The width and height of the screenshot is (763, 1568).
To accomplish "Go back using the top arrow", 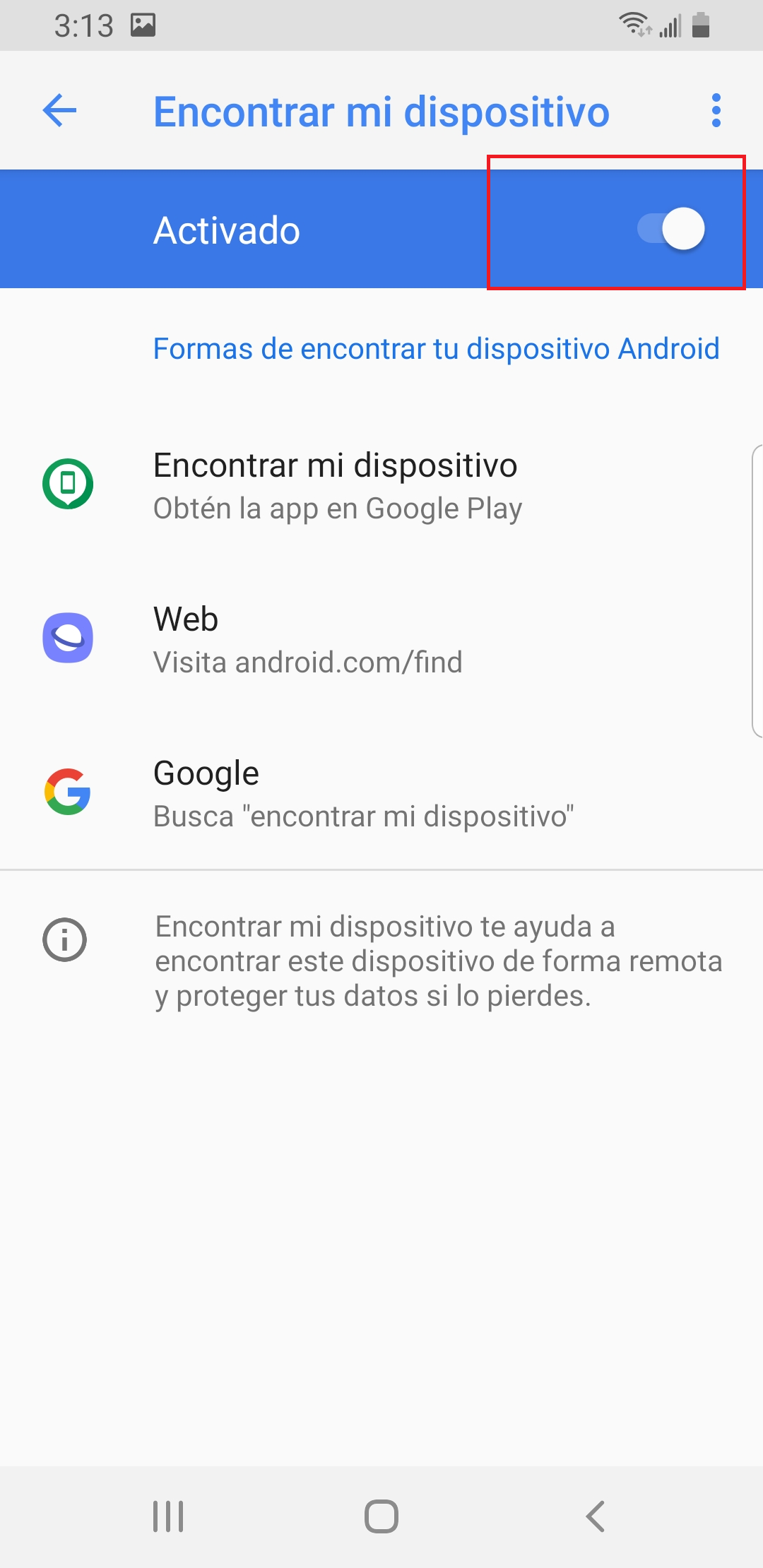I will click(x=59, y=111).
